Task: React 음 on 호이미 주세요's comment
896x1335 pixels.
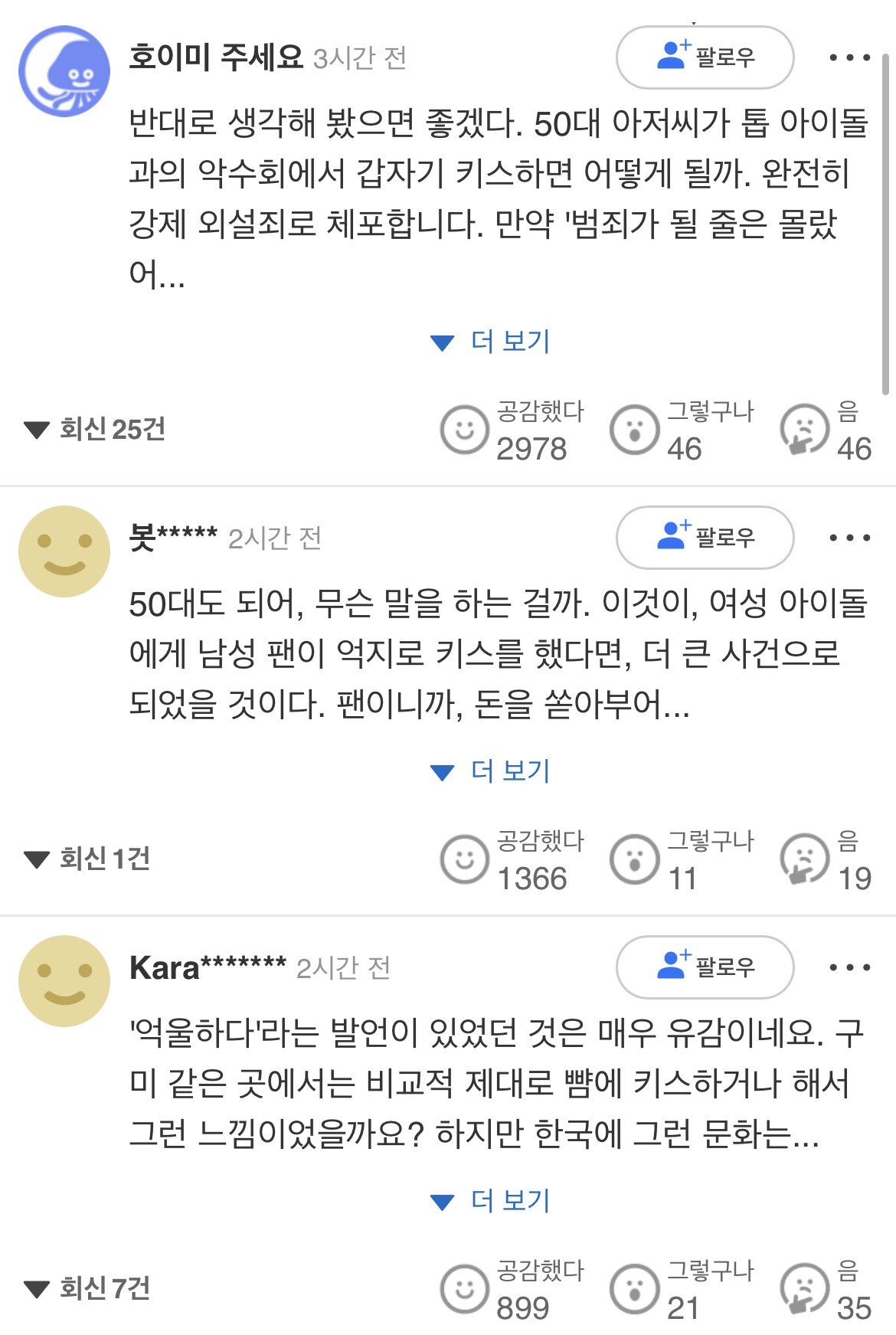Action: pyautogui.click(x=804, y=429)
